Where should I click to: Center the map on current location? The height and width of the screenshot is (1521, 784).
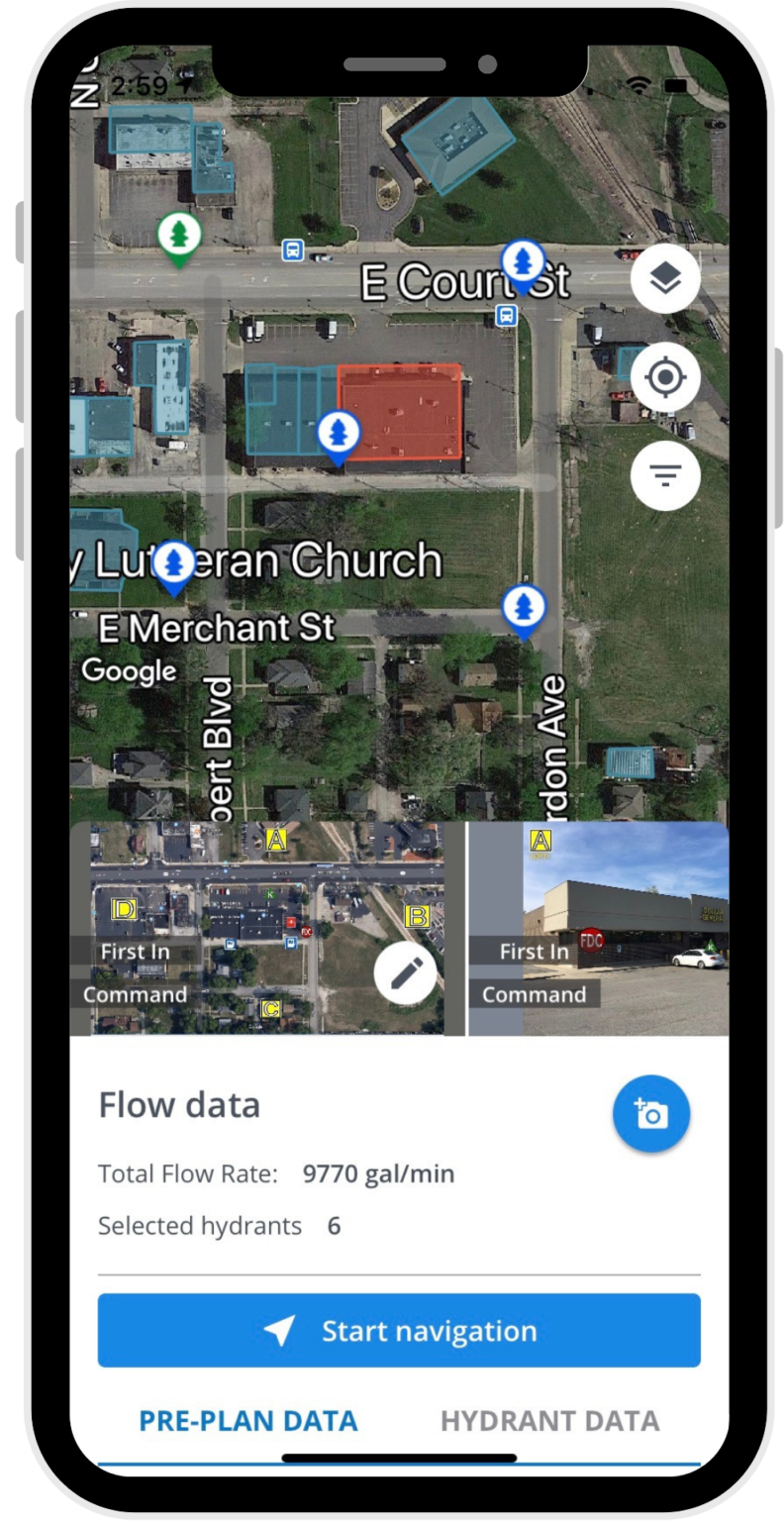pos(664,377)
